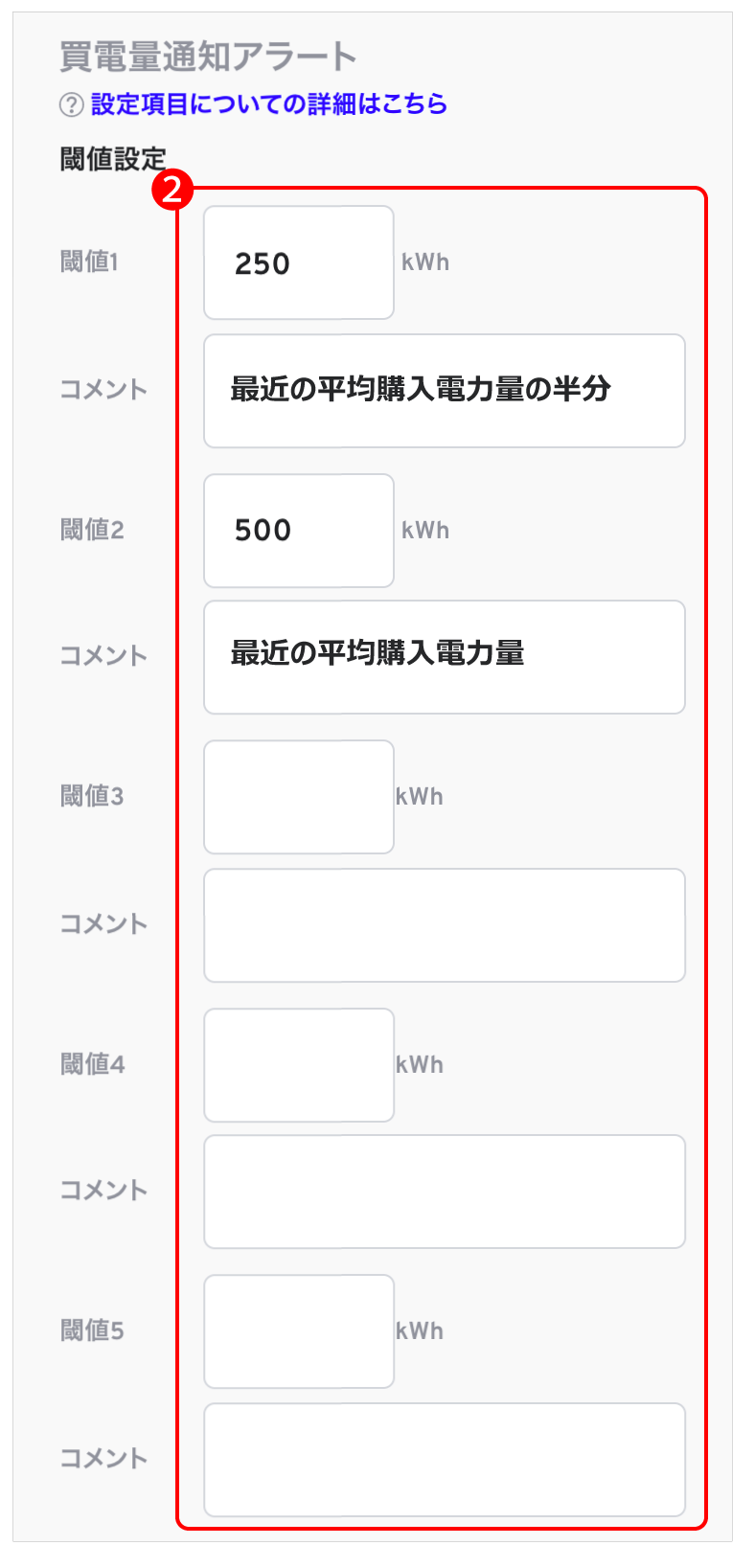
Task: Edit the comment 最近の平均購入電力量の半分
Action: pos(445,391)
